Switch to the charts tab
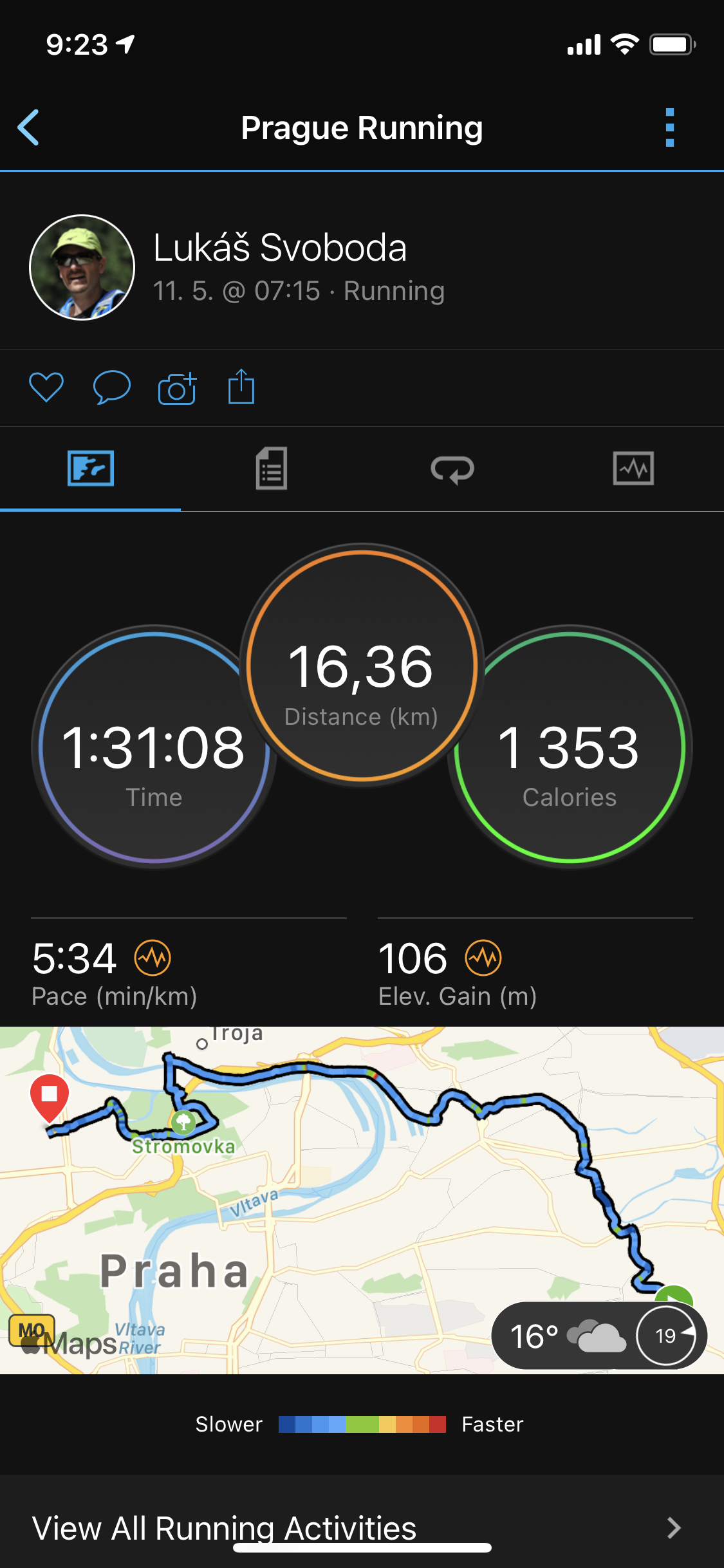The image size is (724, 1568). tap(633, 469)
